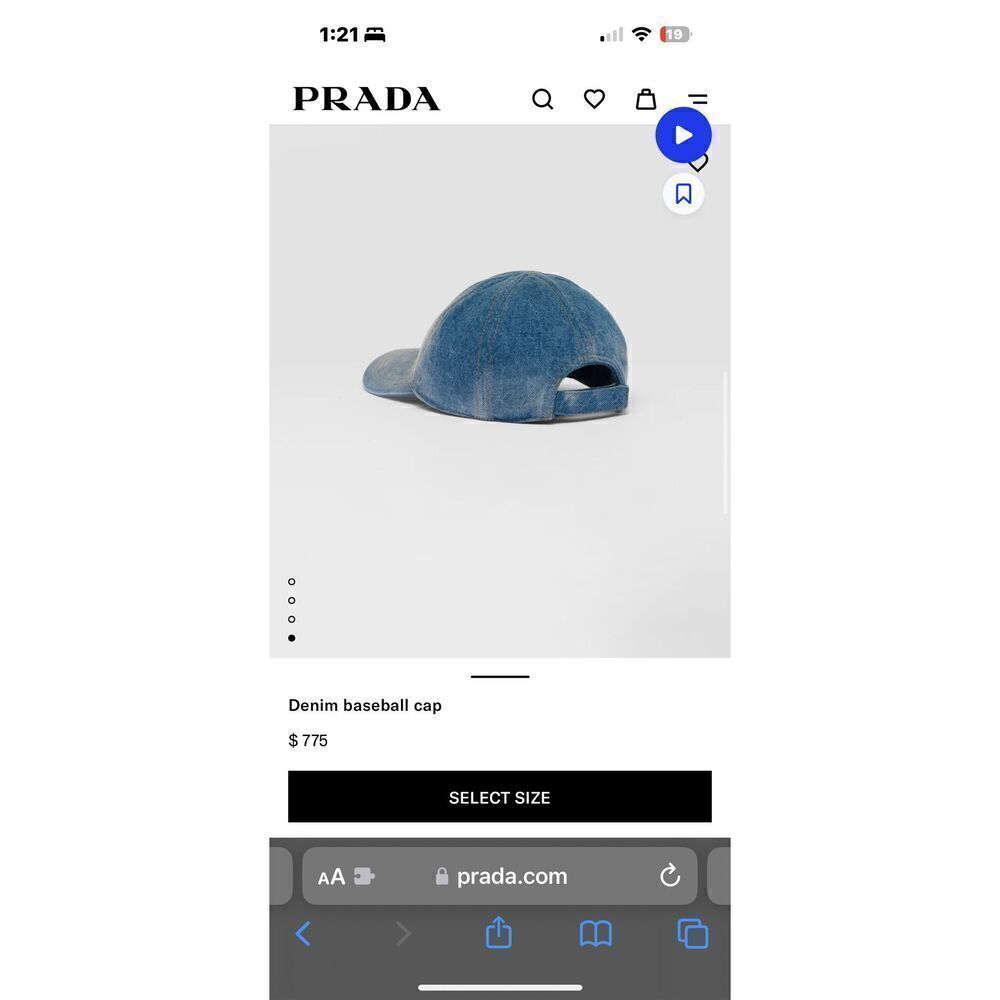The width and height of the screenshot is (1000, 1000).
Task: Open Safari bookmarks
Action: coord(595,934)
